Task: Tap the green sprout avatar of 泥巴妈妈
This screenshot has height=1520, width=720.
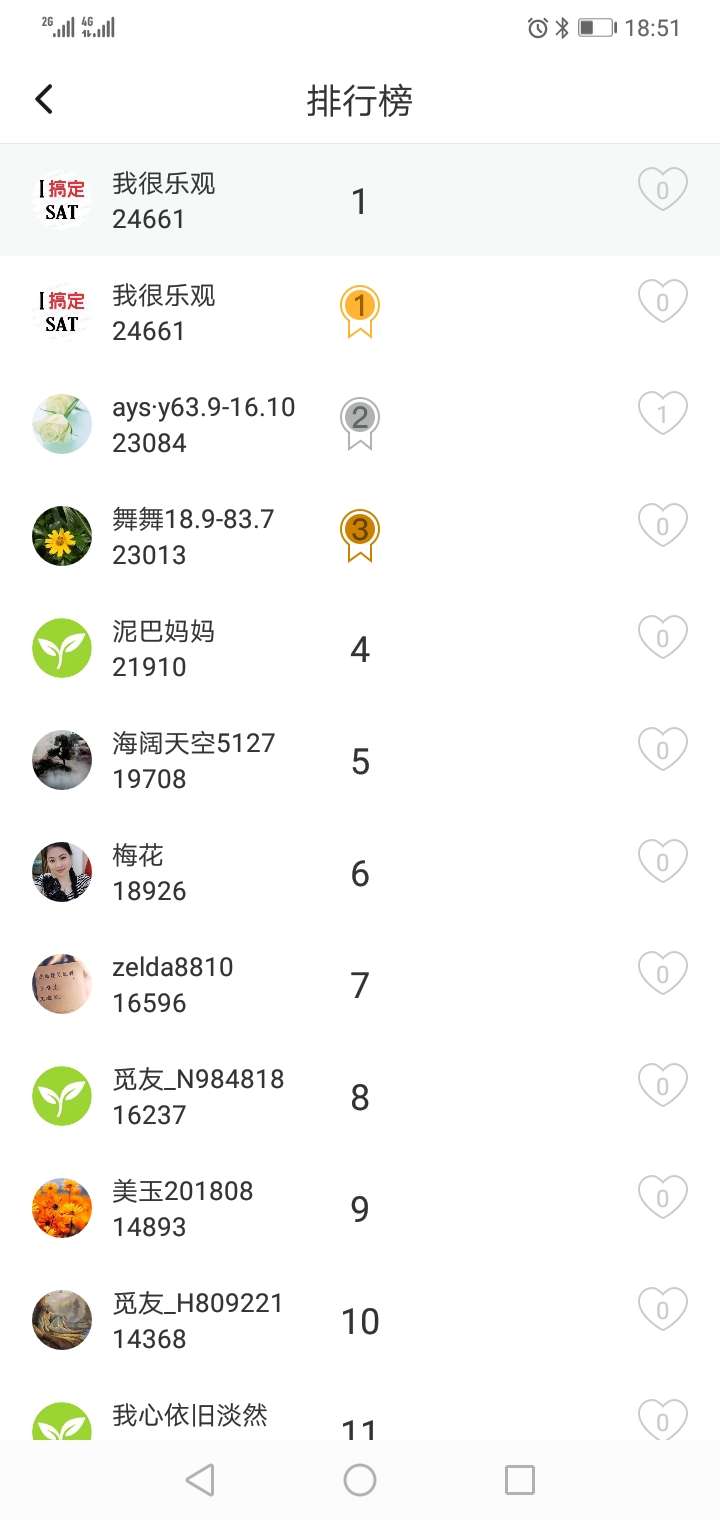Action: (x=61, y=647)
